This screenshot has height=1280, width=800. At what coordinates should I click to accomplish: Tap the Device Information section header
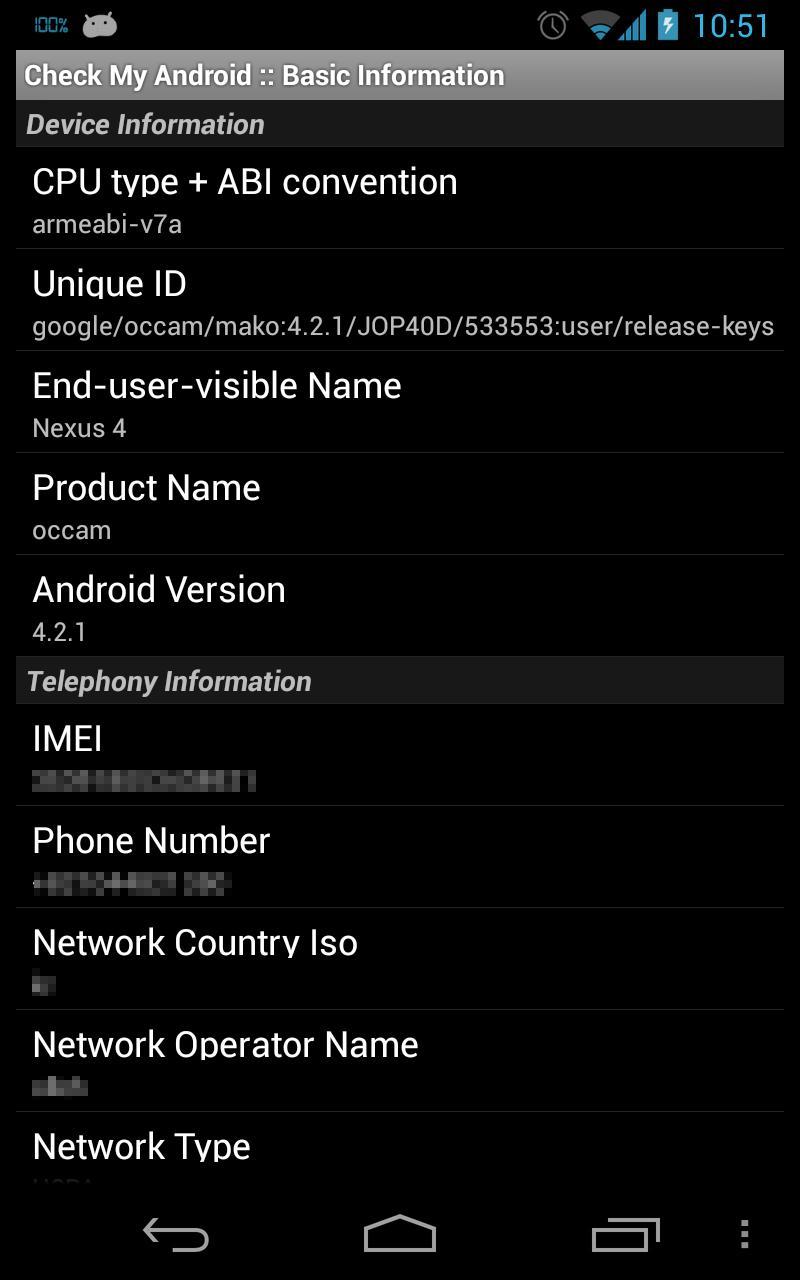(x=146, y=124)
